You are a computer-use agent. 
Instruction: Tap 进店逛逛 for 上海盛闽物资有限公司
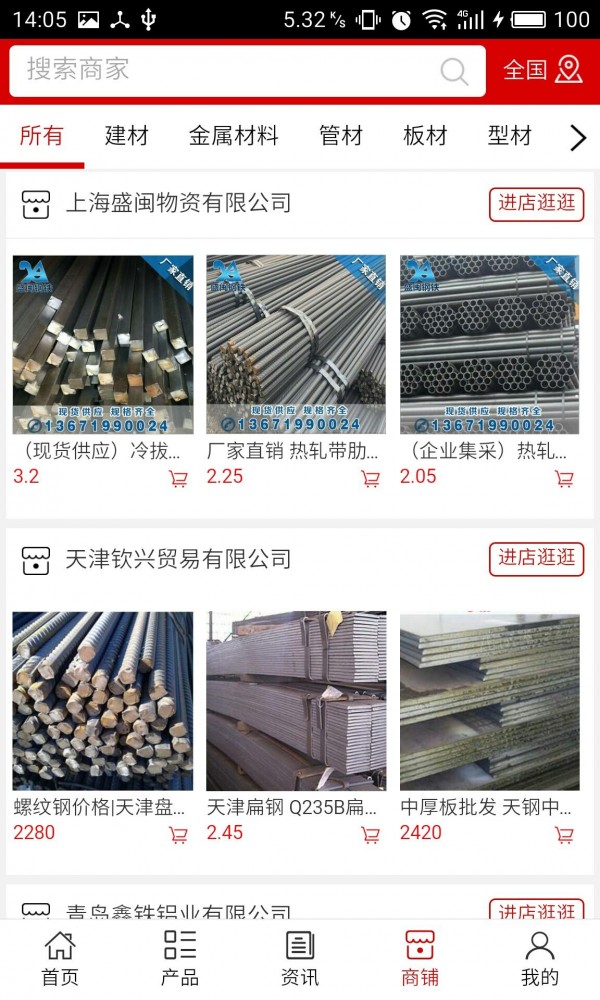[x=537, y=204]
